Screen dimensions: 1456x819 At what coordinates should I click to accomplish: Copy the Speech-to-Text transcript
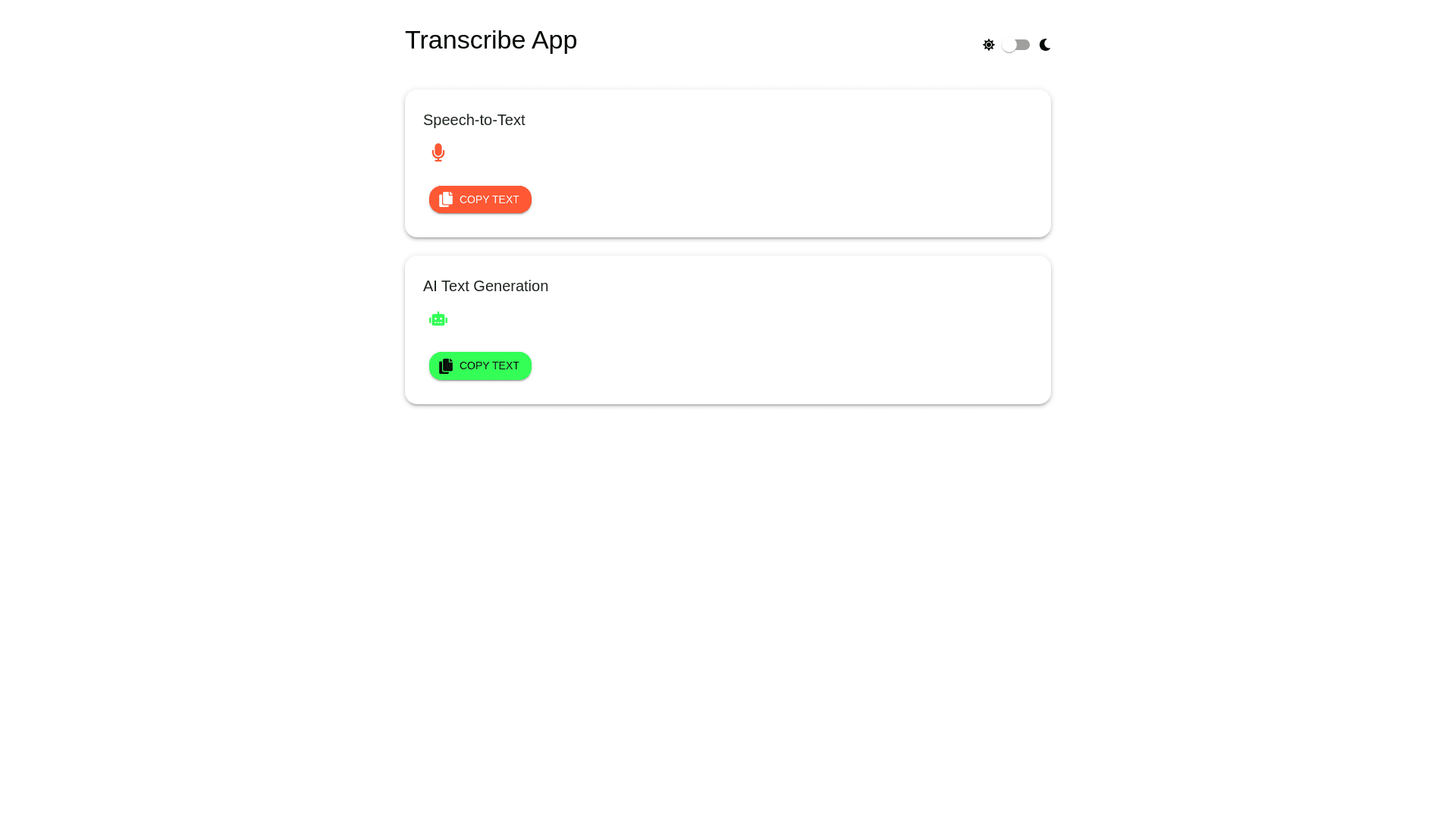point(480,199)
